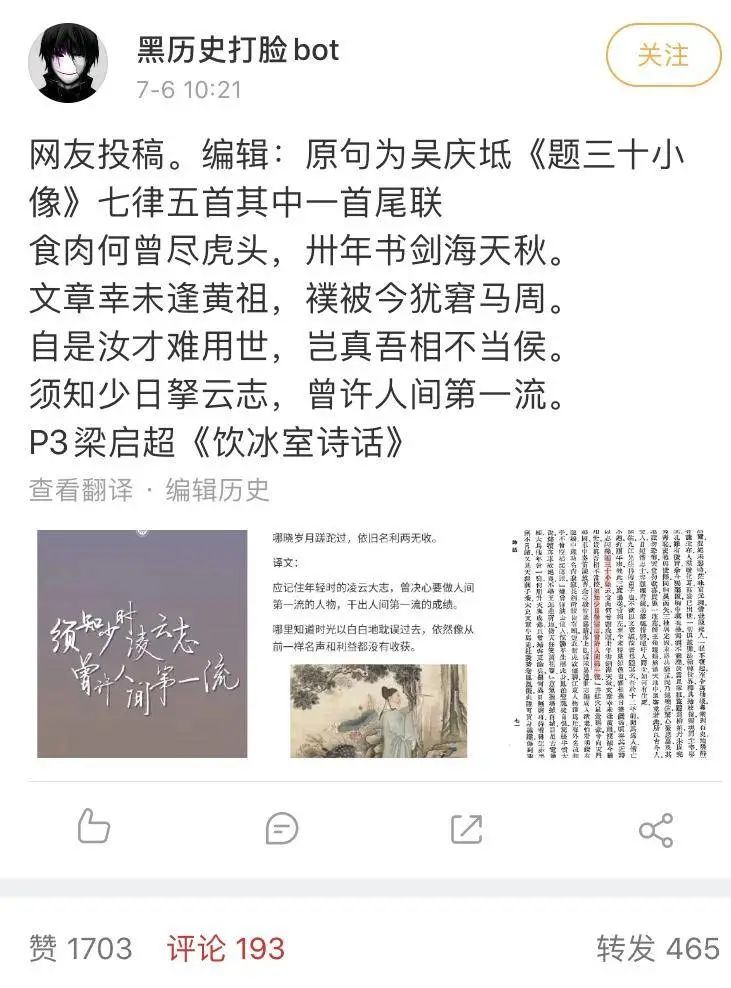
Task: Open the purple calligraphy image
Action: (x=141, y=643)
